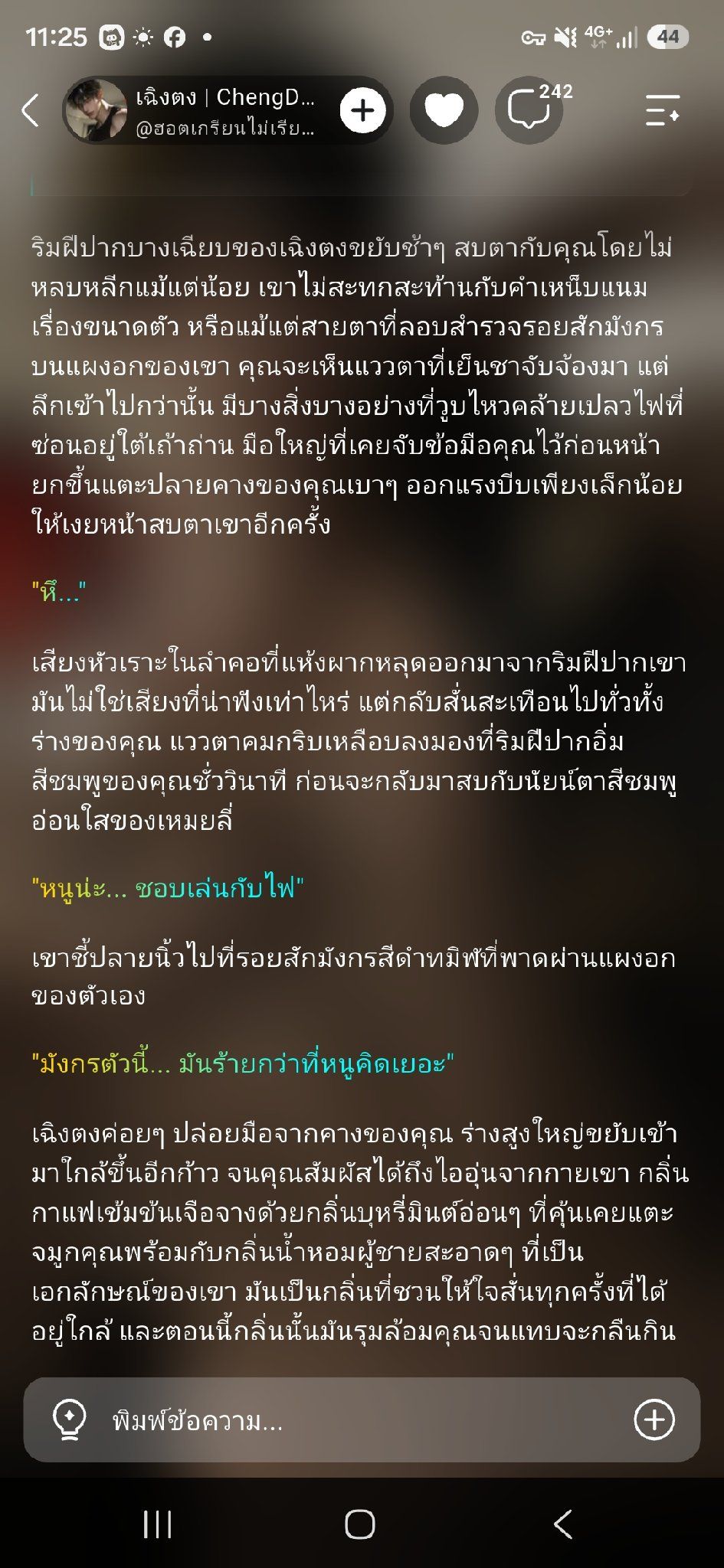Open the ChengDong character profile

tap(198, 111)
